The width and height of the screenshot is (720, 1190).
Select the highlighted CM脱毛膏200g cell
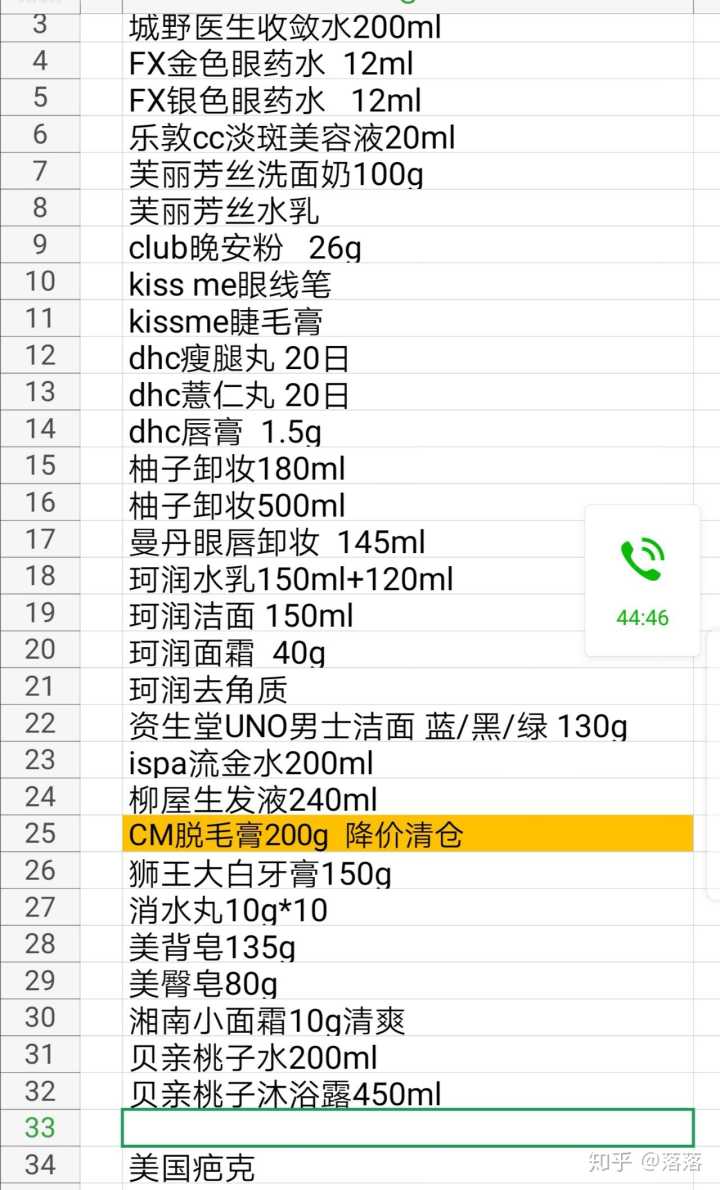pos(407,833)
